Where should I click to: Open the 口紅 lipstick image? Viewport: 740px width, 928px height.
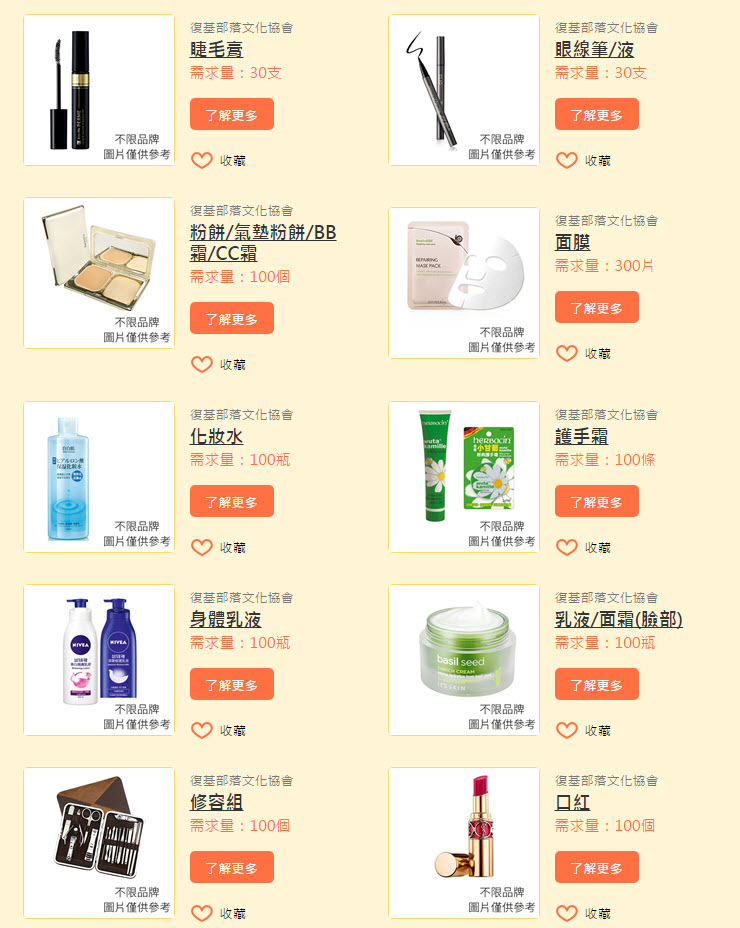[464, 843]
